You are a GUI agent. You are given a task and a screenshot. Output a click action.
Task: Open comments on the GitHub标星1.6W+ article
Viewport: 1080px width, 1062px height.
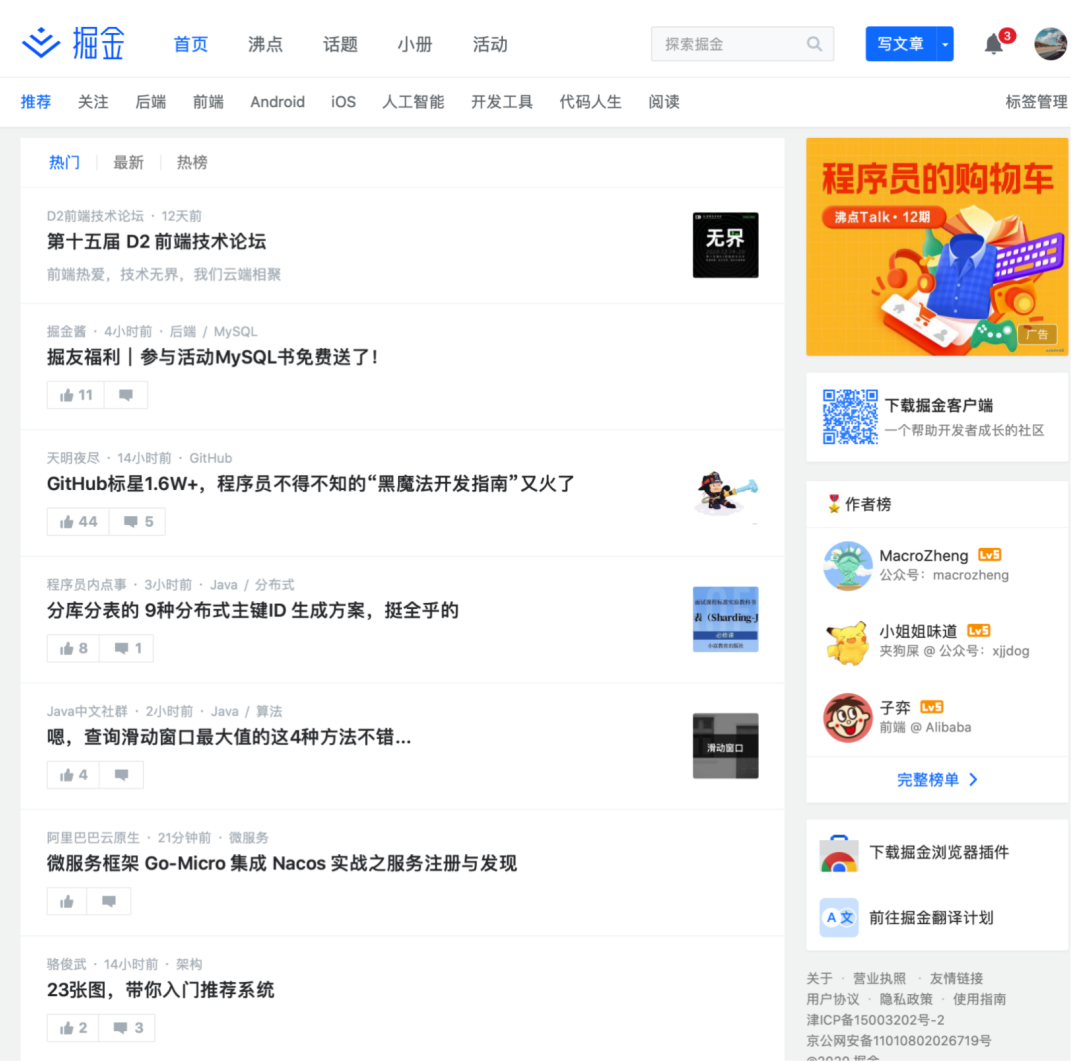138,522
